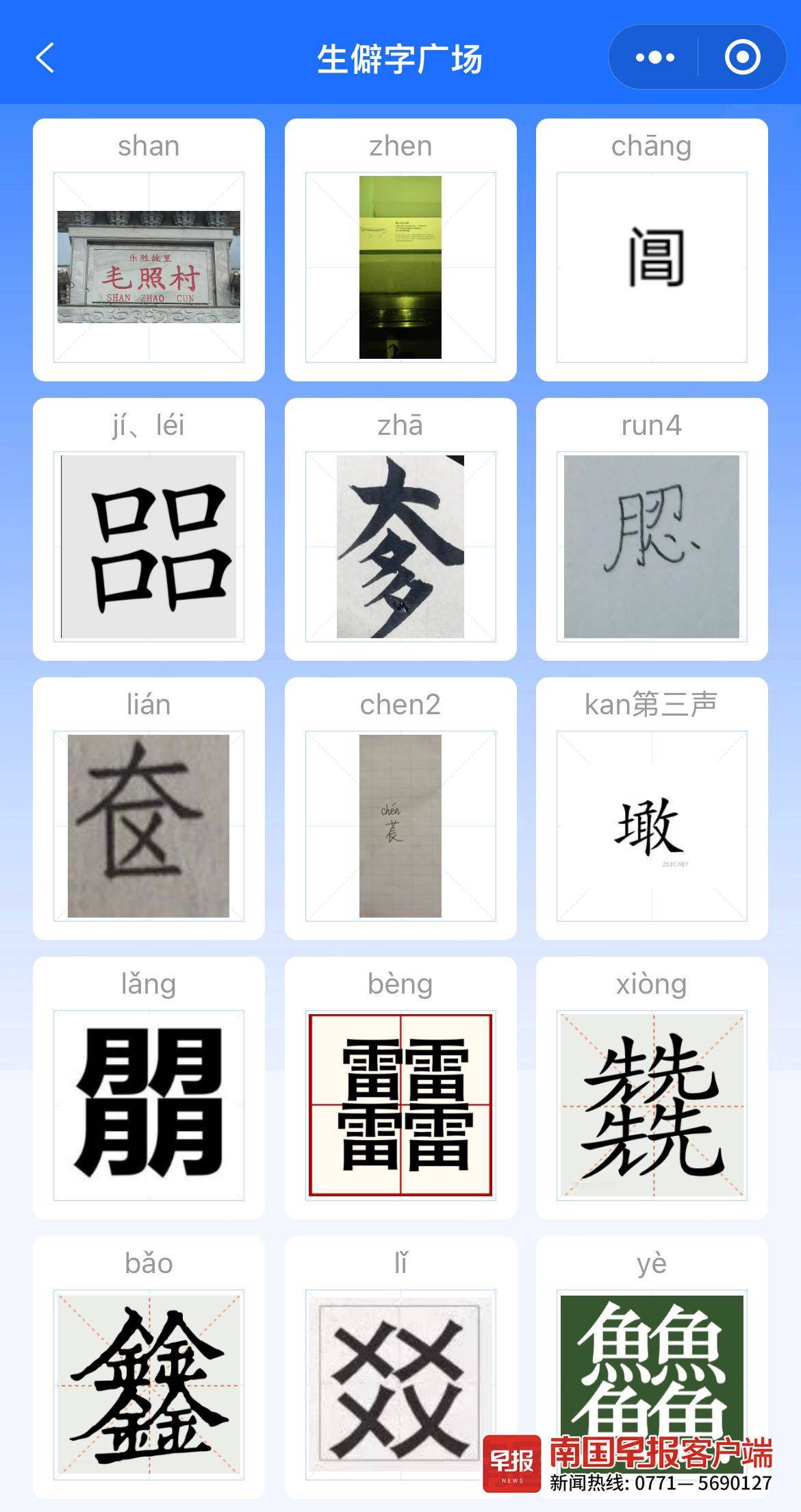Tap the back arrow to go back
This screenshot has width=801, height=1512.
coord(44,58)
